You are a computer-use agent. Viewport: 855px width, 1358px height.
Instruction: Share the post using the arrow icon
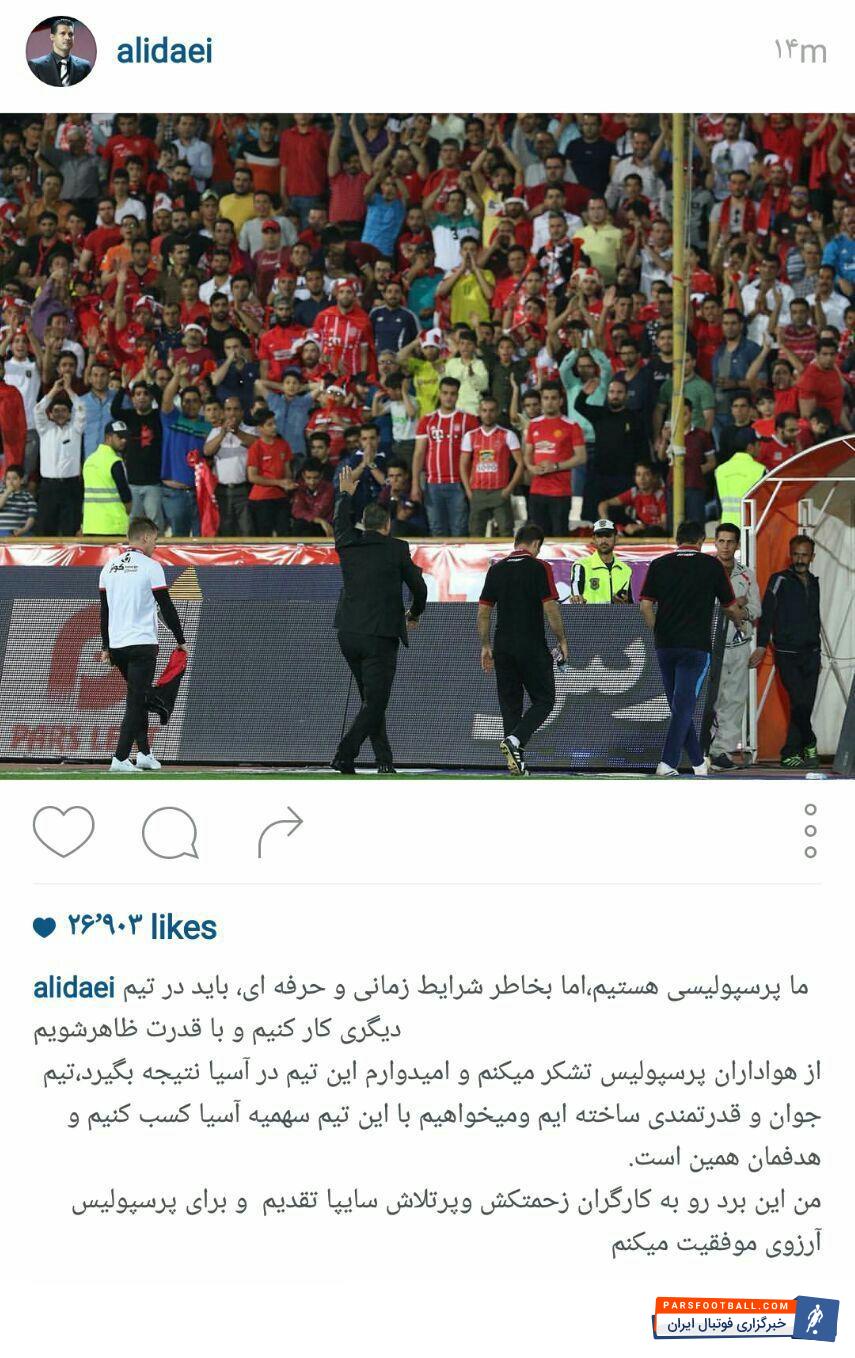280,832
